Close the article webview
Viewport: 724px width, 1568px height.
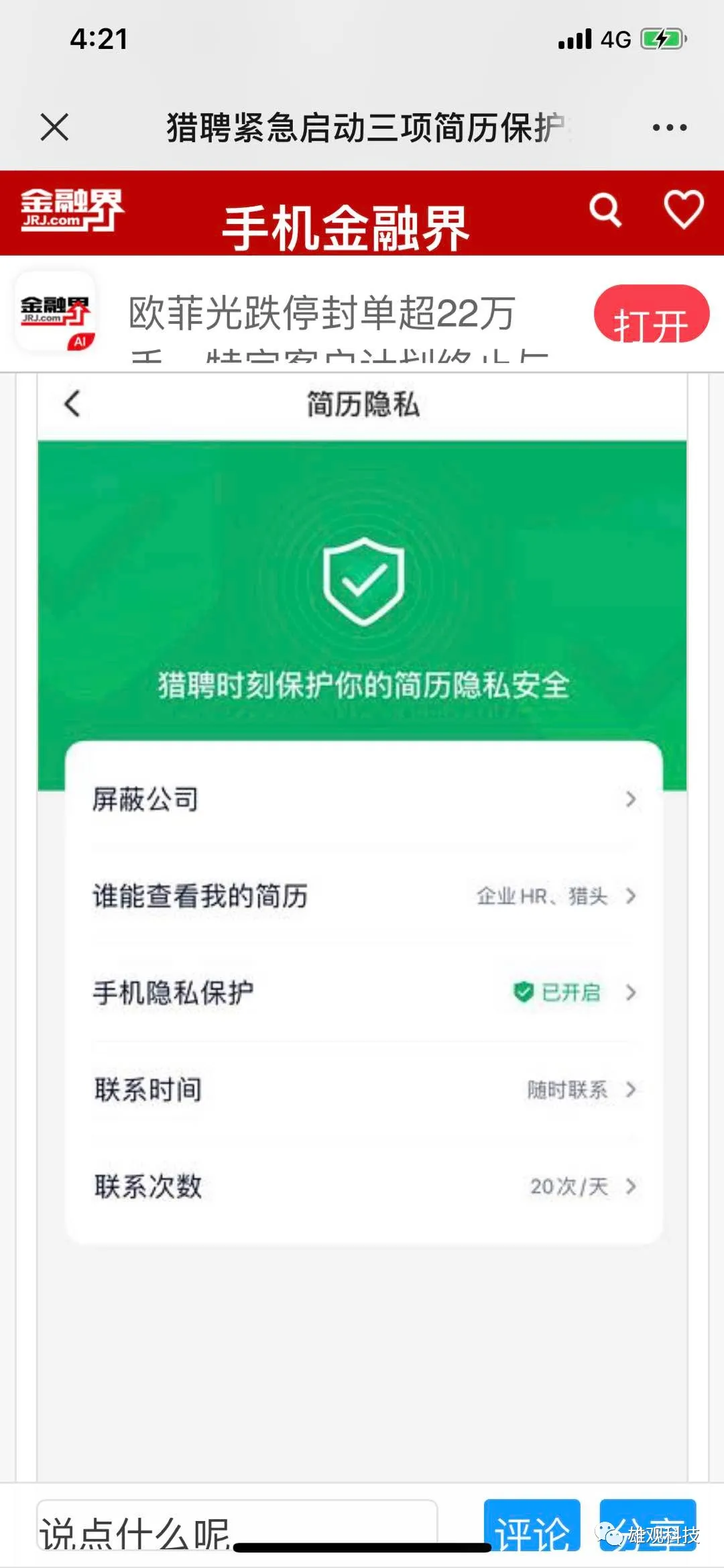coord(54,127)
